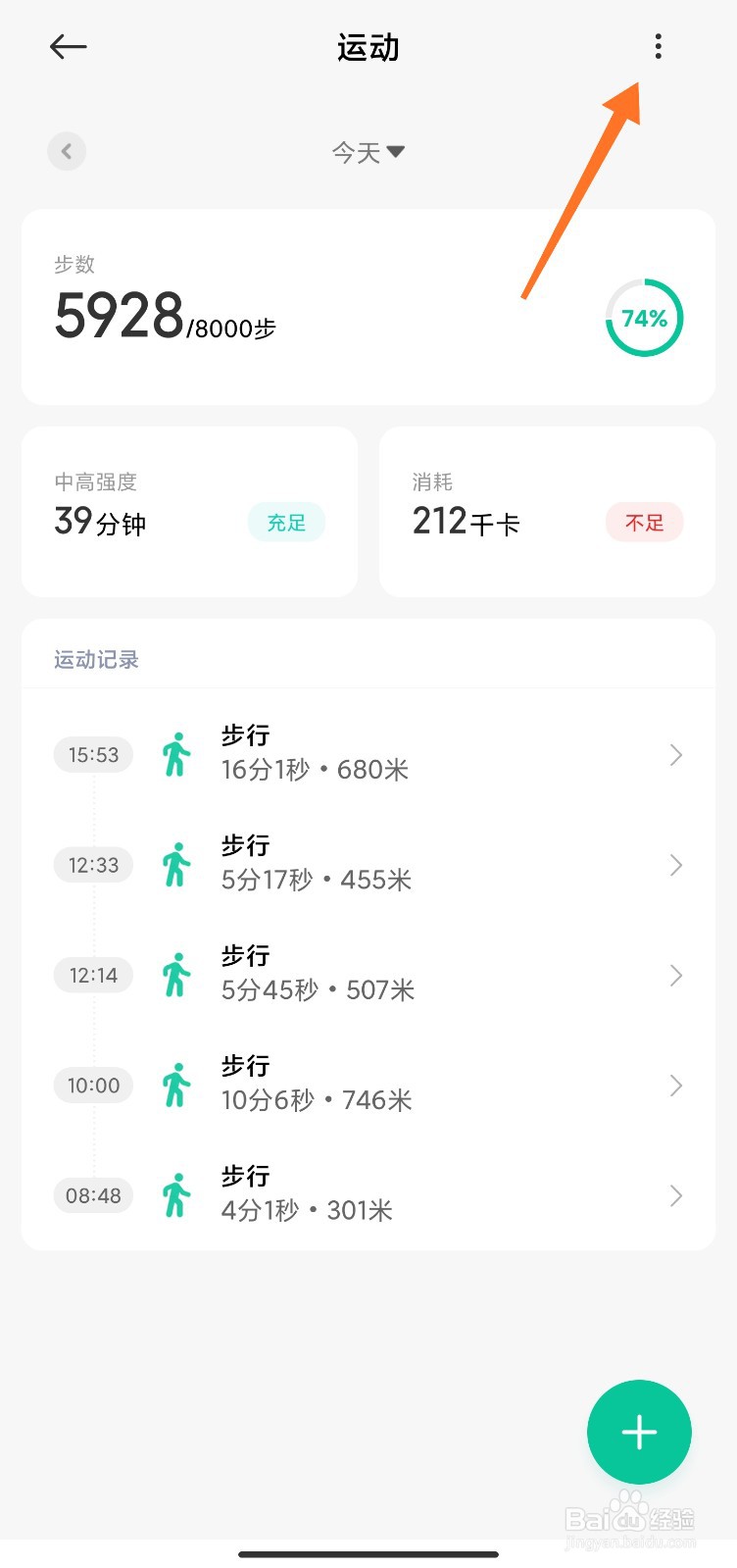Open the 运动 title header
Image resolution: width=737 pixels, height=1568 pixels.
[x=368, y=46]
